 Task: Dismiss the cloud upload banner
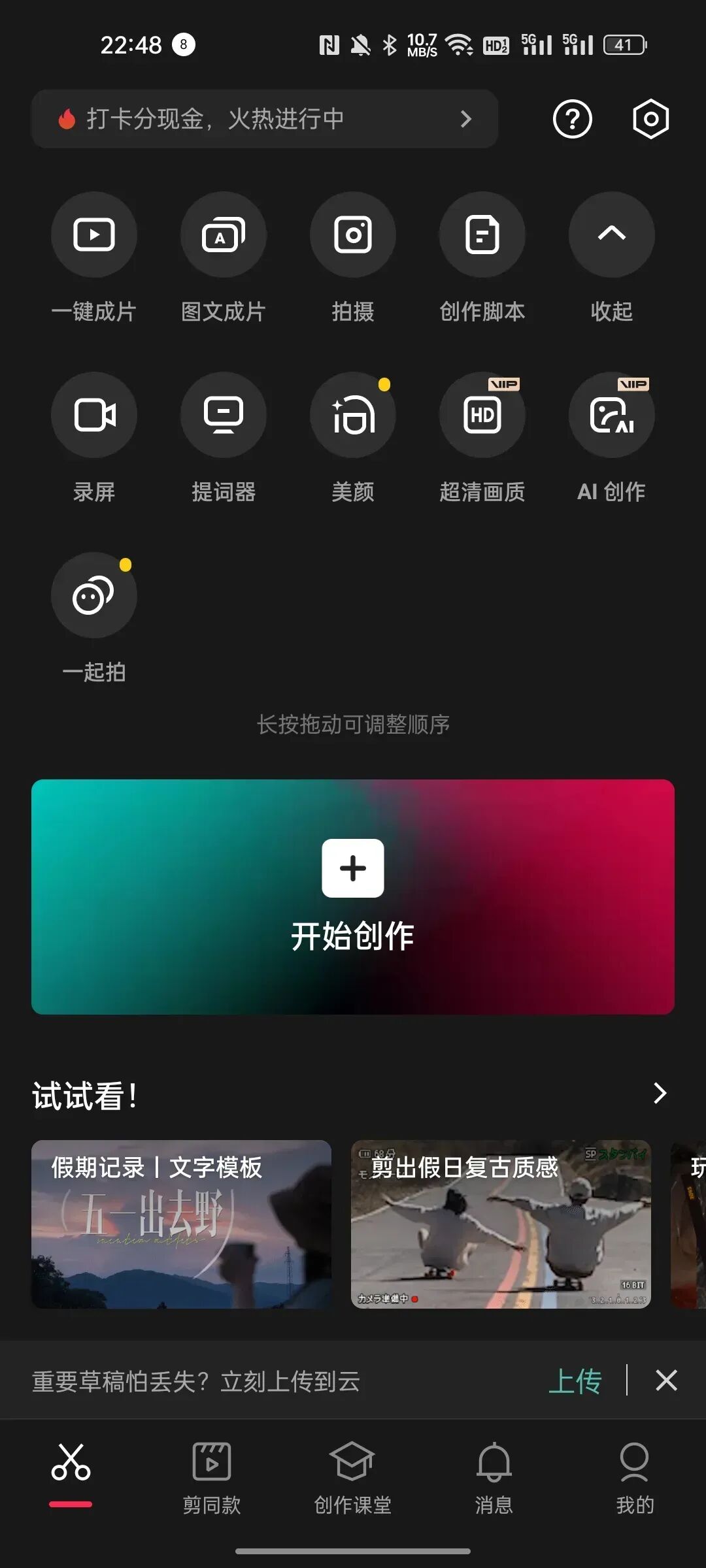click(666, 1380)
